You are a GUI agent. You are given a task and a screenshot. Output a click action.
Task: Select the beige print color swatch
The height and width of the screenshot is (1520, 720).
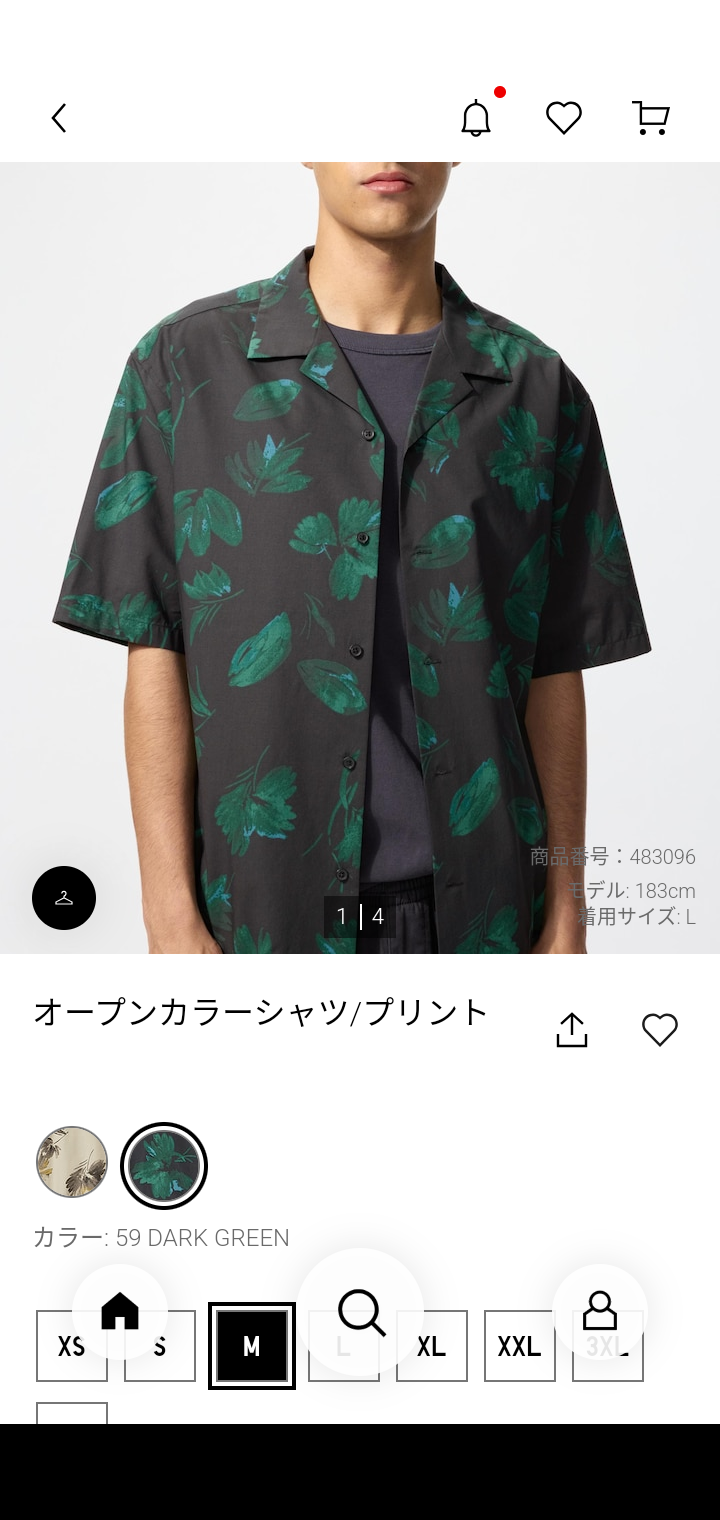click(72, 1162)
